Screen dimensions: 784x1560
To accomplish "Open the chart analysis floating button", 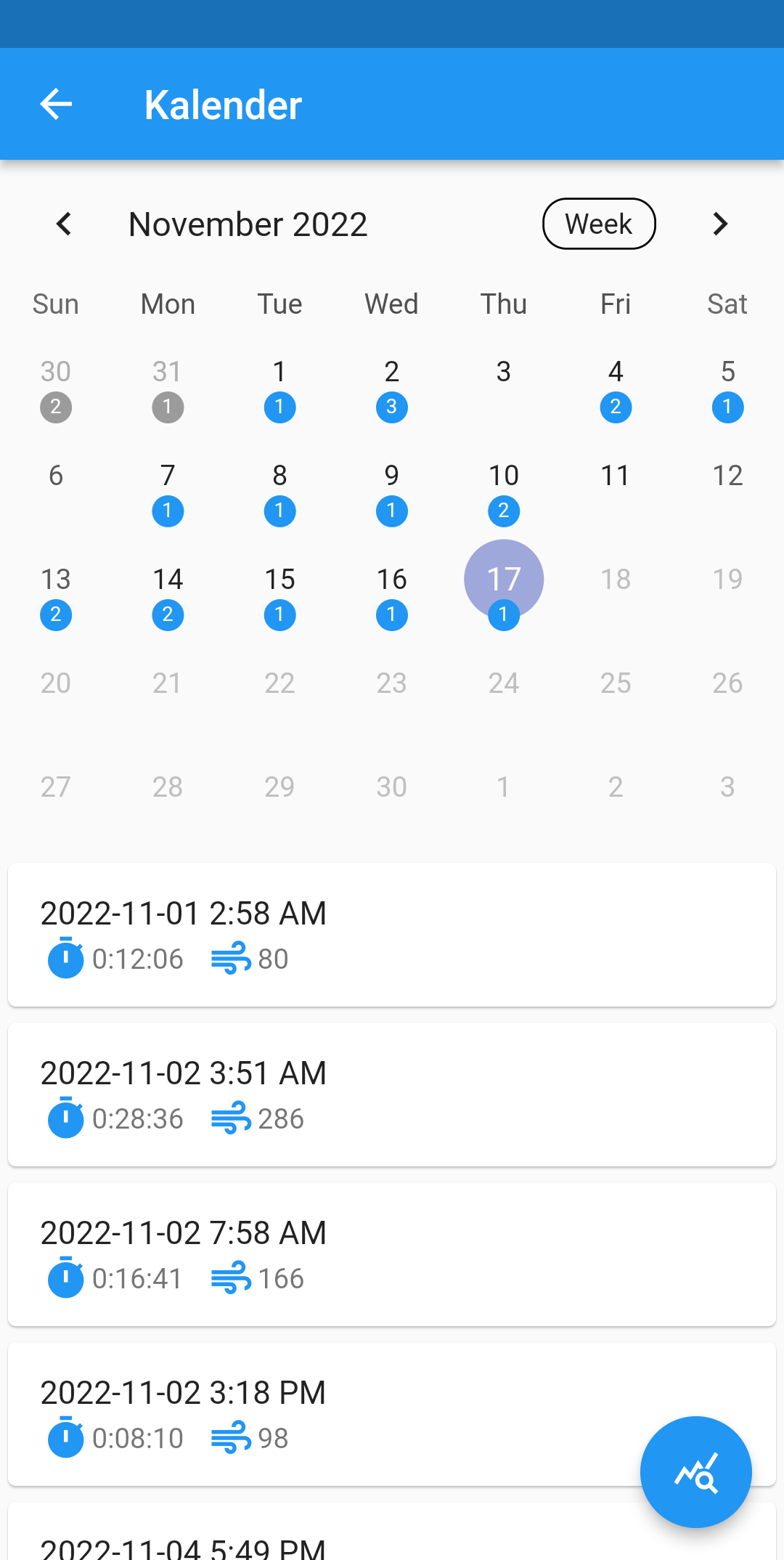I will tap(695, 1472).
